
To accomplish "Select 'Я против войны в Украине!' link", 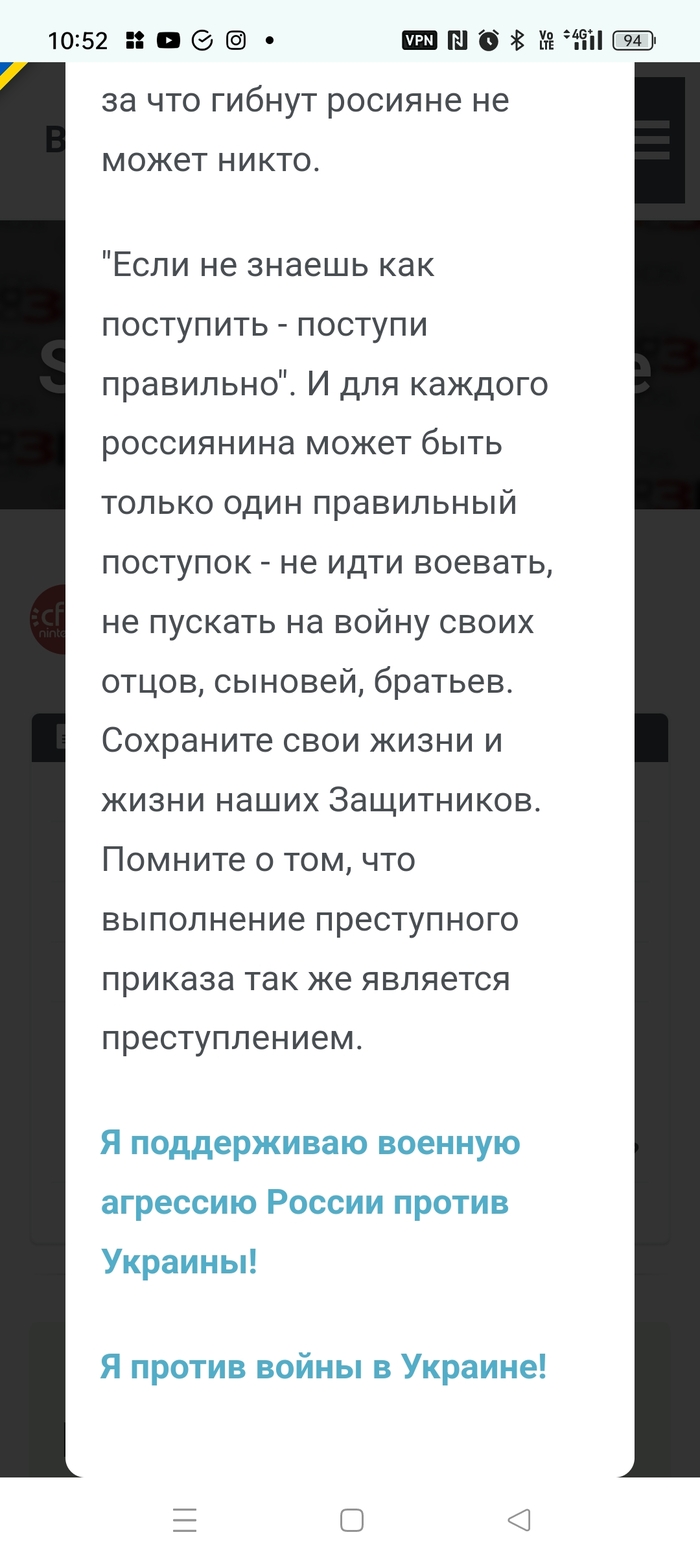I will [x=323, y=1366].
